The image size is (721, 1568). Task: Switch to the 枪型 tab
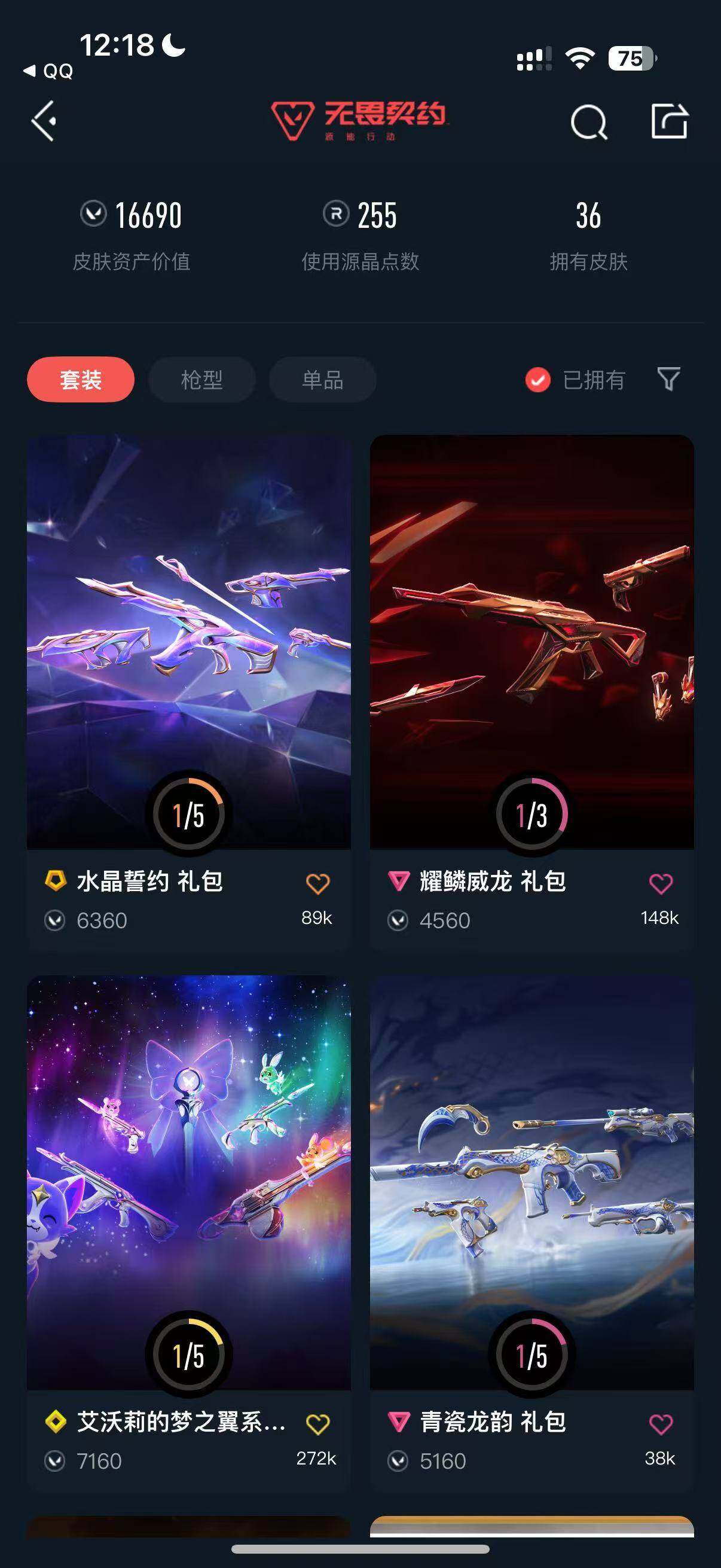(201, 379)
